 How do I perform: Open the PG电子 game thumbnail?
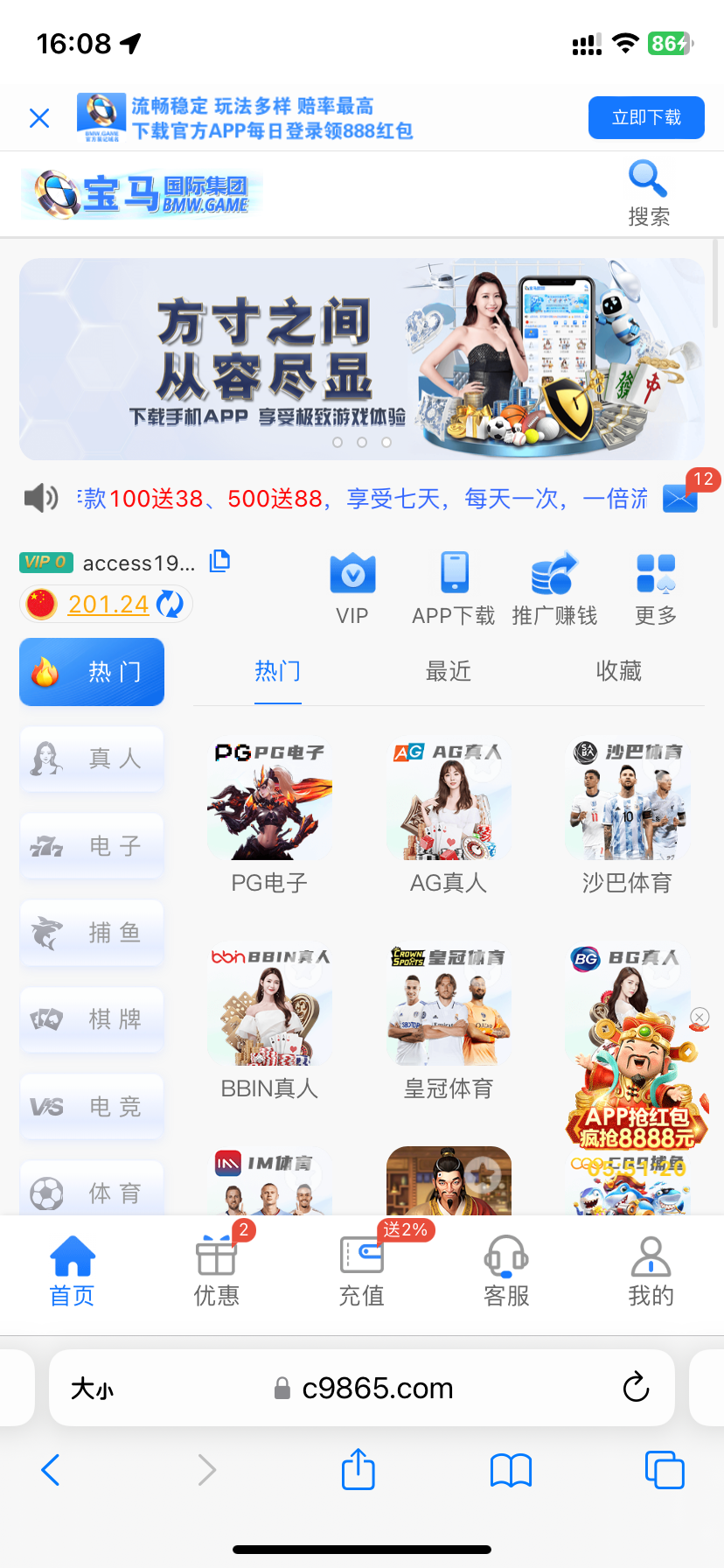click(x=268, y=799)
